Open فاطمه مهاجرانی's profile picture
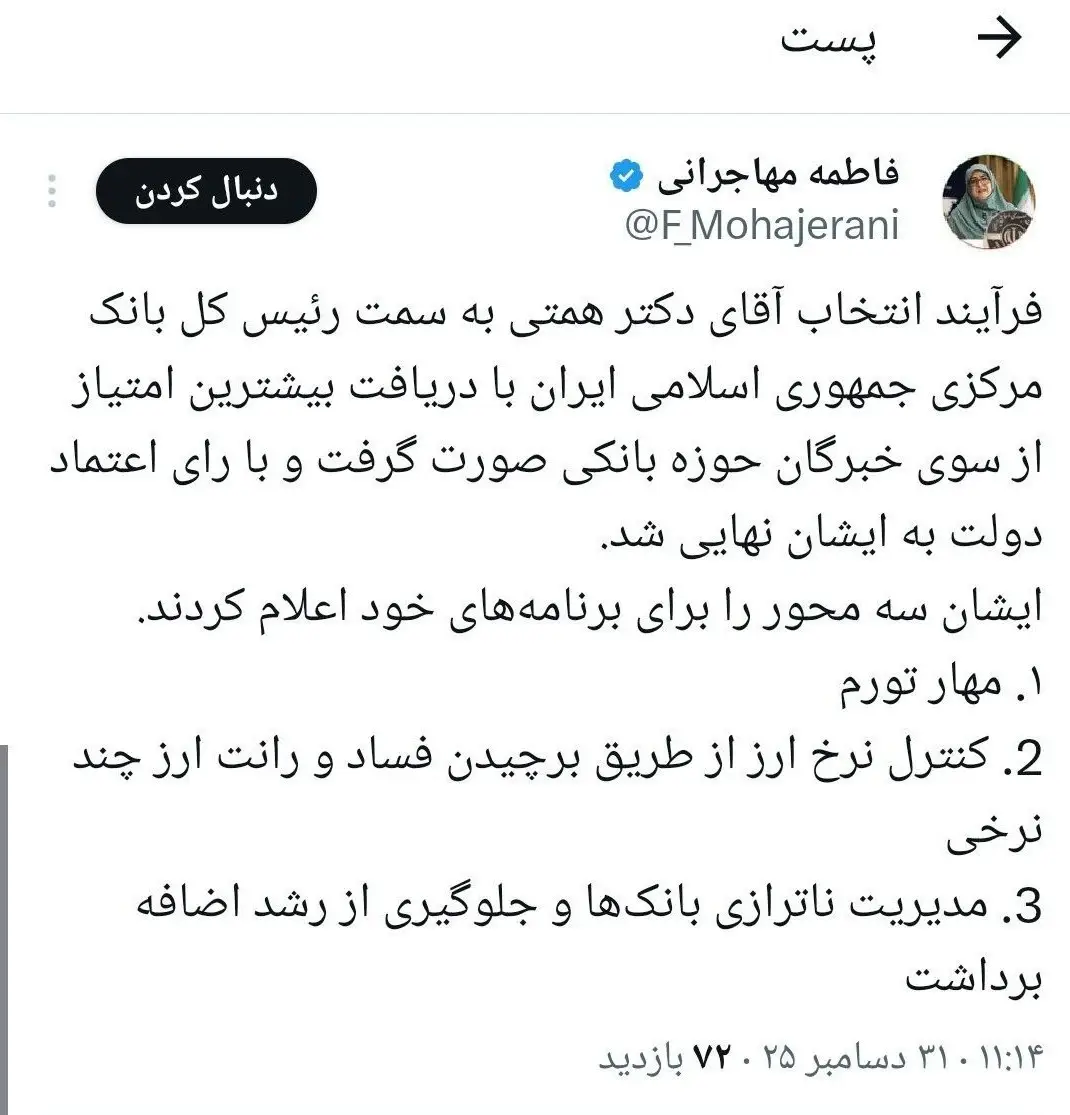This screenshot has width=1070, height=1115. (x=990, y=201)
